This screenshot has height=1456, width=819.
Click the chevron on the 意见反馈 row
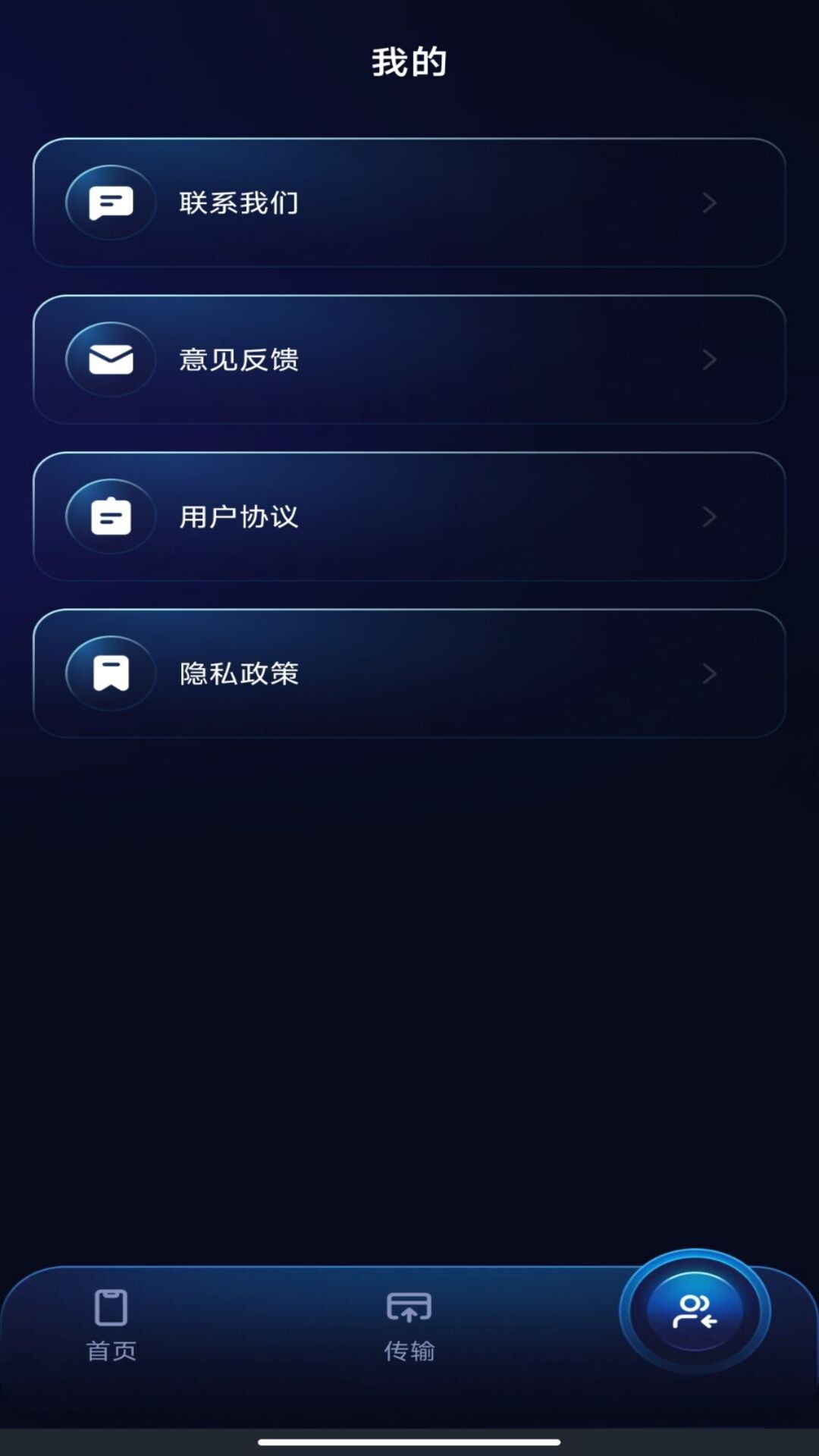point(709,359)
